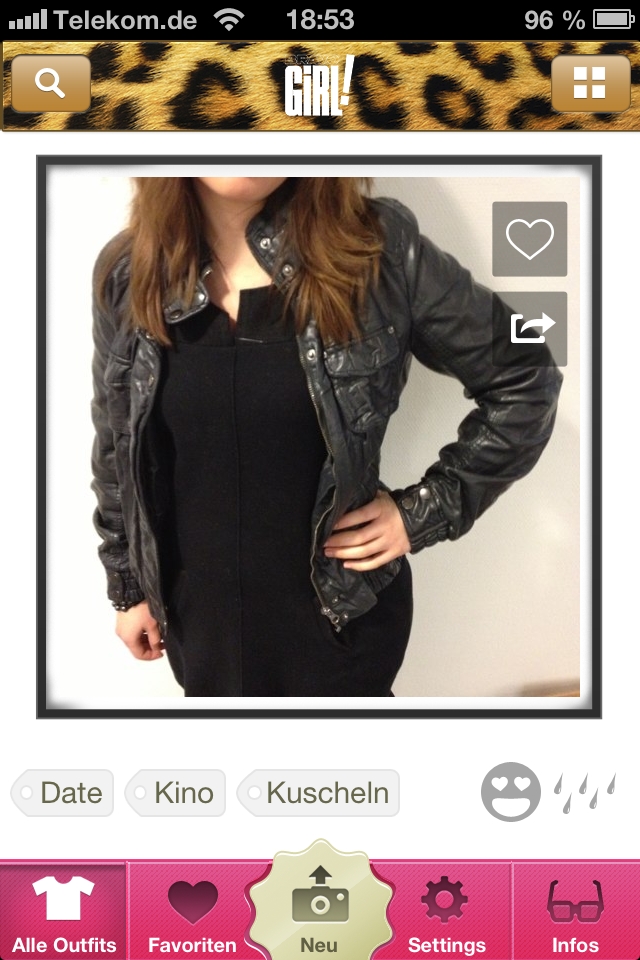Screen dimensions: 640x960
Task: Like this outfit with the heart
Action: [529, 239]
